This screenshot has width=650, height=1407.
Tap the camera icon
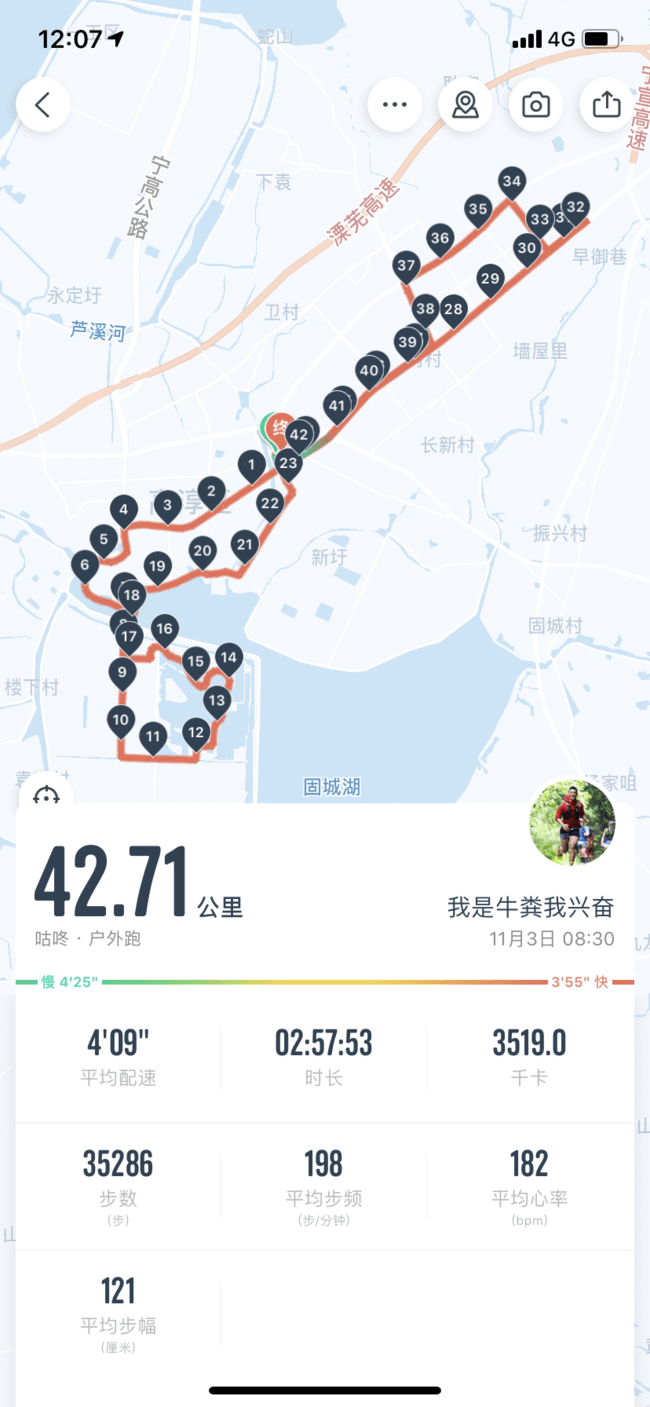[x=536, y=105]
